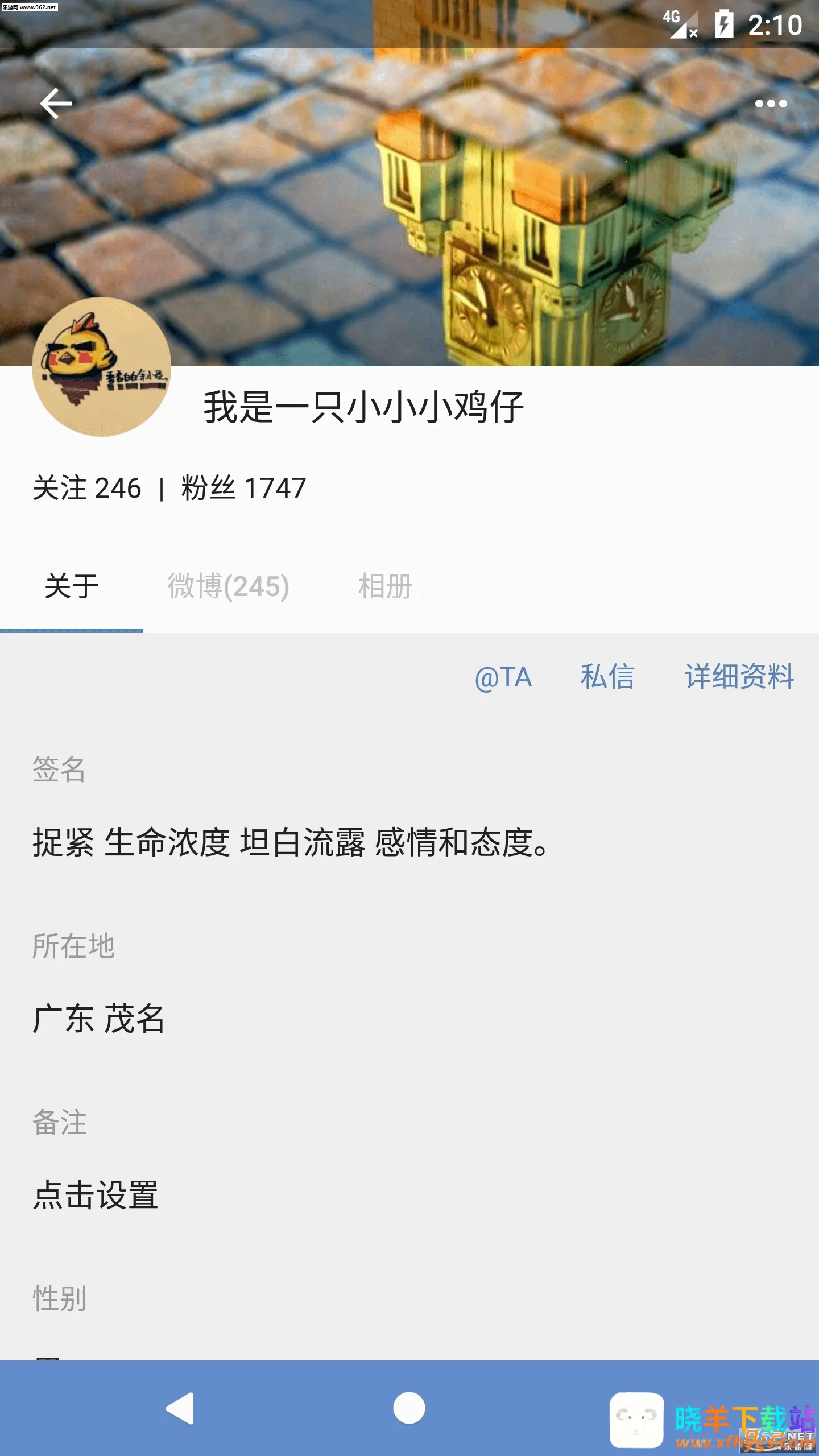819x1456 pixels.
Task: Go back using the top-left arrow
Action: [56, 104]
